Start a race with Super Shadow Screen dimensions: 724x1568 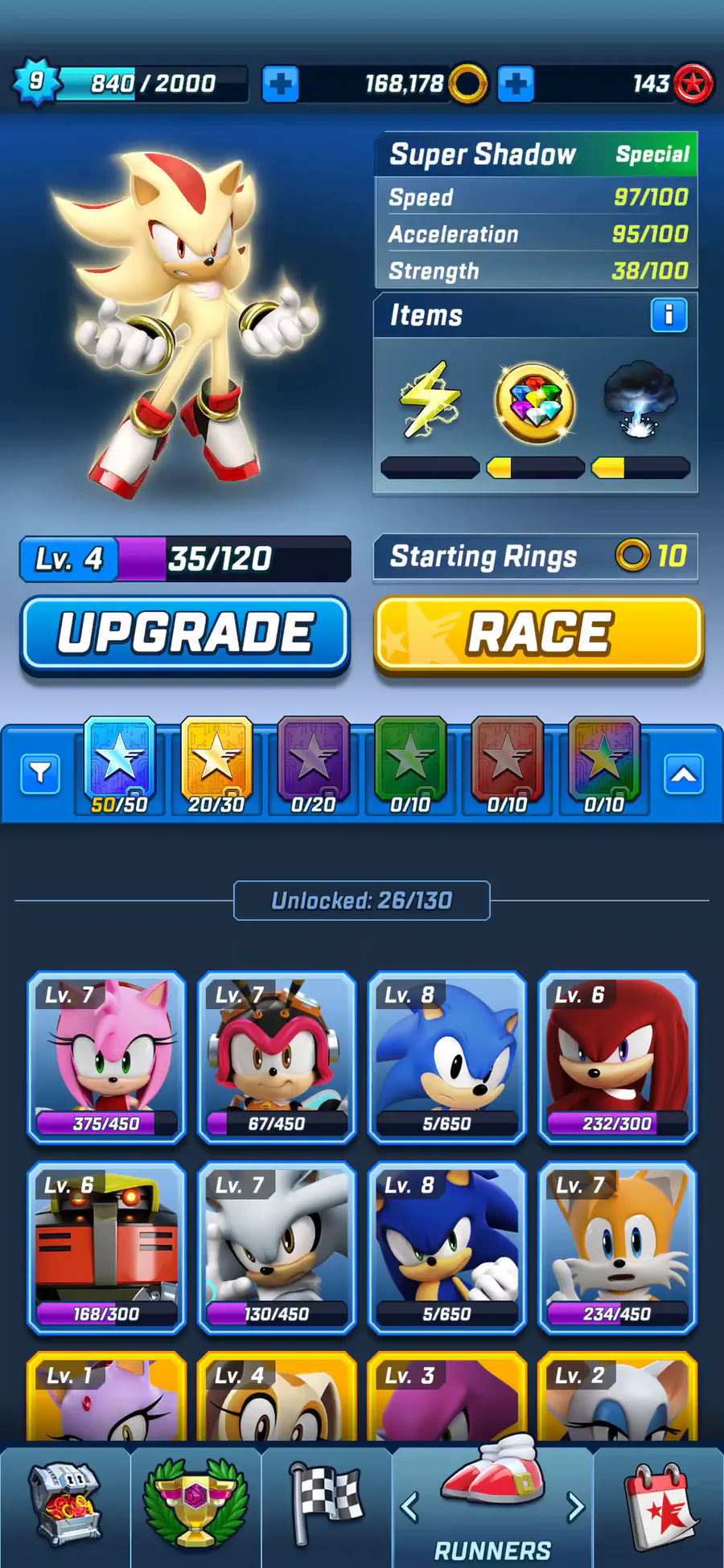pos(539,634)
